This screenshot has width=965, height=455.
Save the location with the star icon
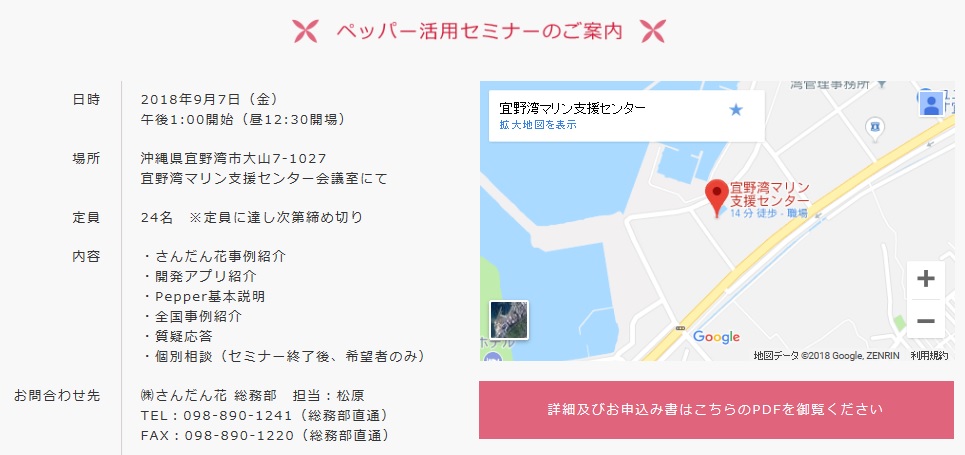[736, 109]
